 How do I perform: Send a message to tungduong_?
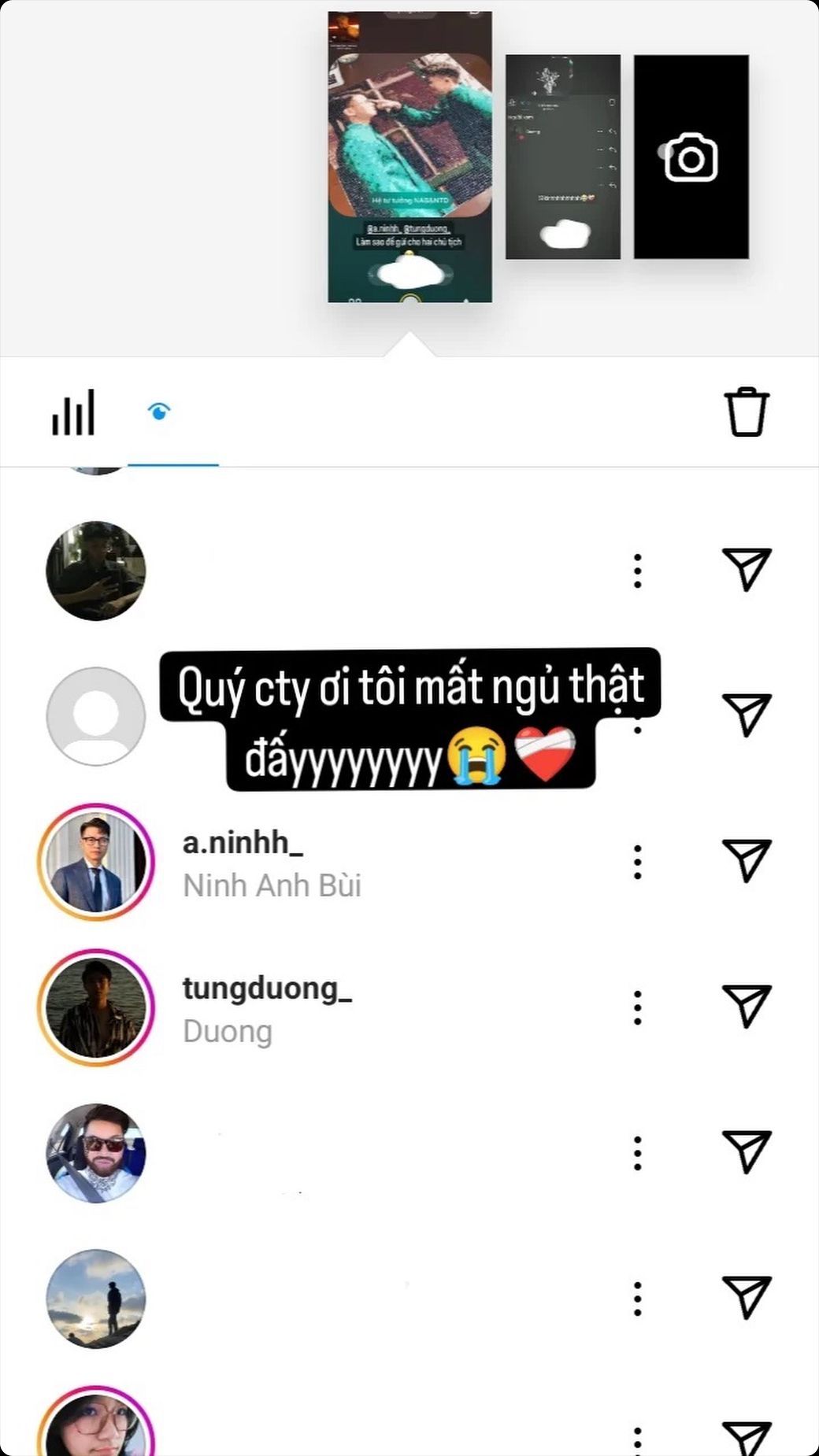point(746,1006)
